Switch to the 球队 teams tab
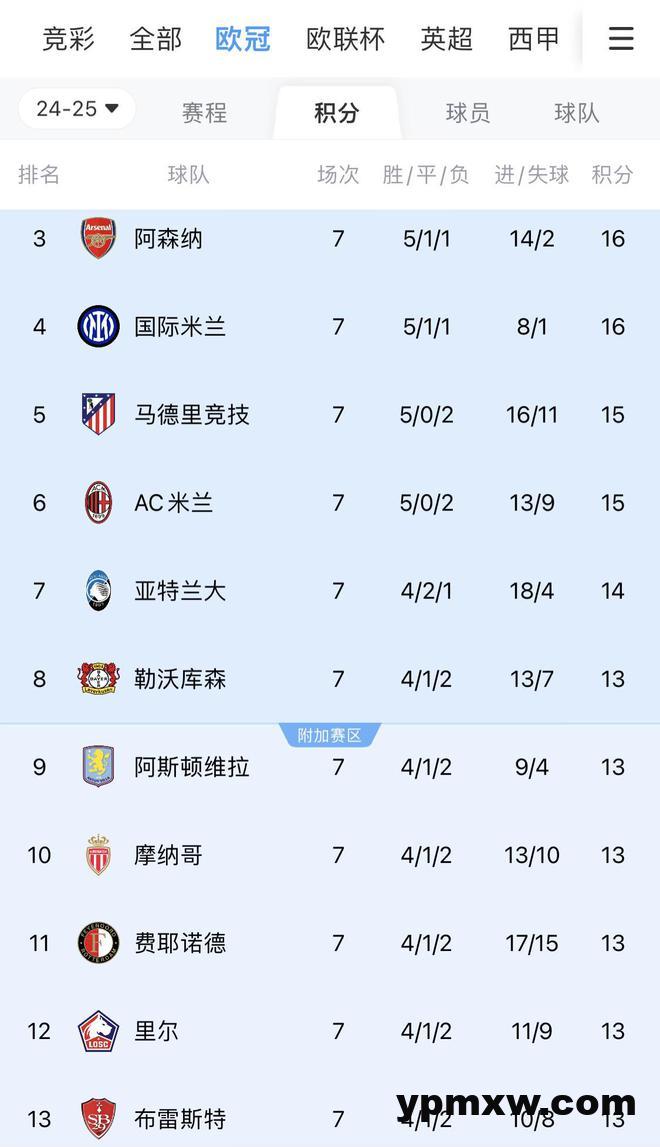Screen dimensions: 660x1147 click(x=577, y=113)
